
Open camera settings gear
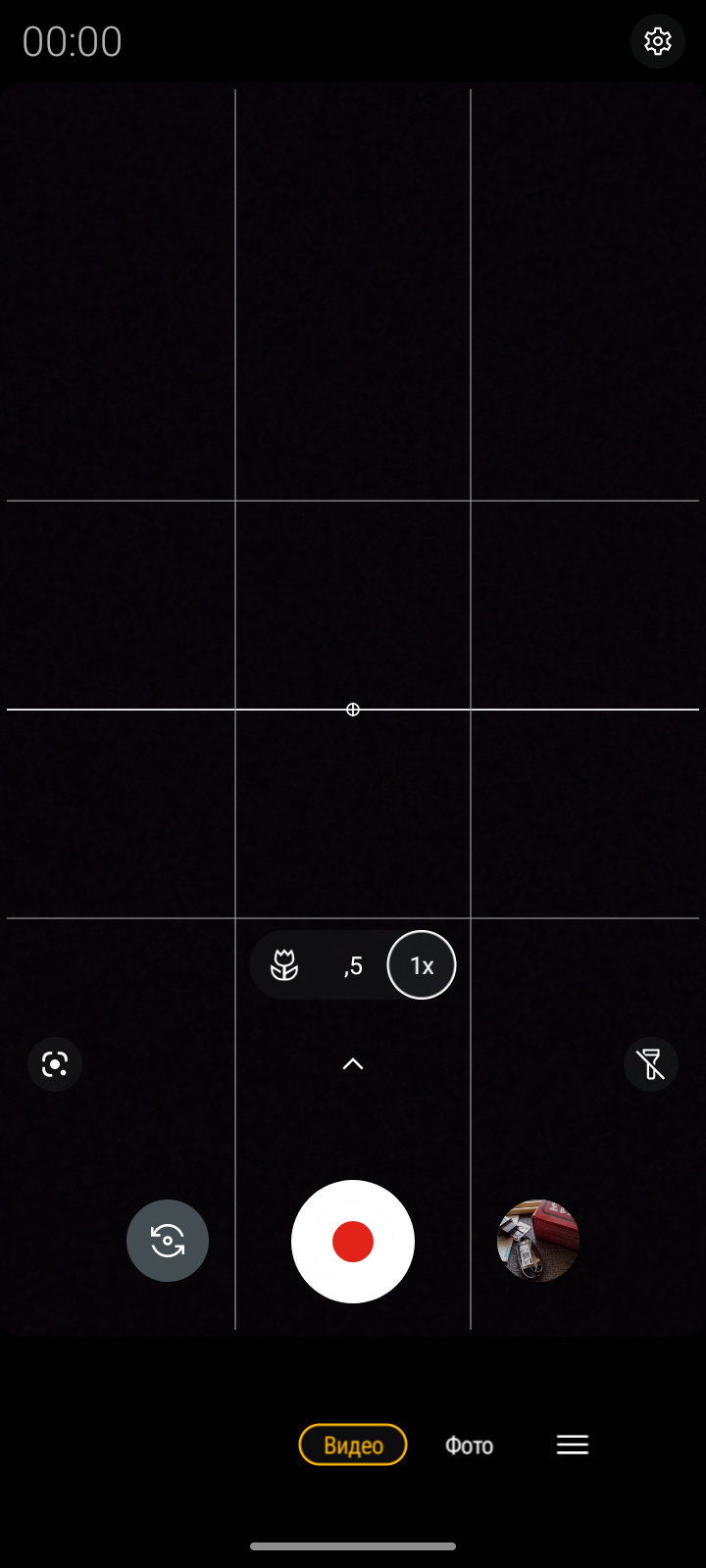657,41
